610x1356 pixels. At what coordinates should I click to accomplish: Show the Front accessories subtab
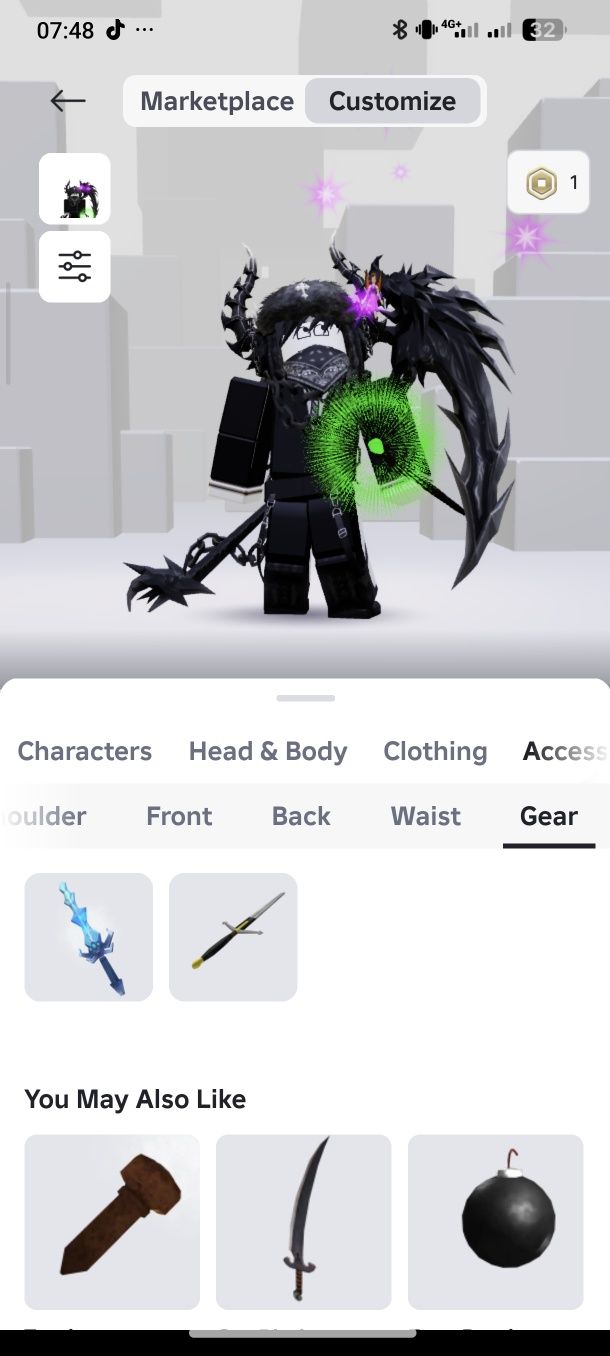point(179,816)
